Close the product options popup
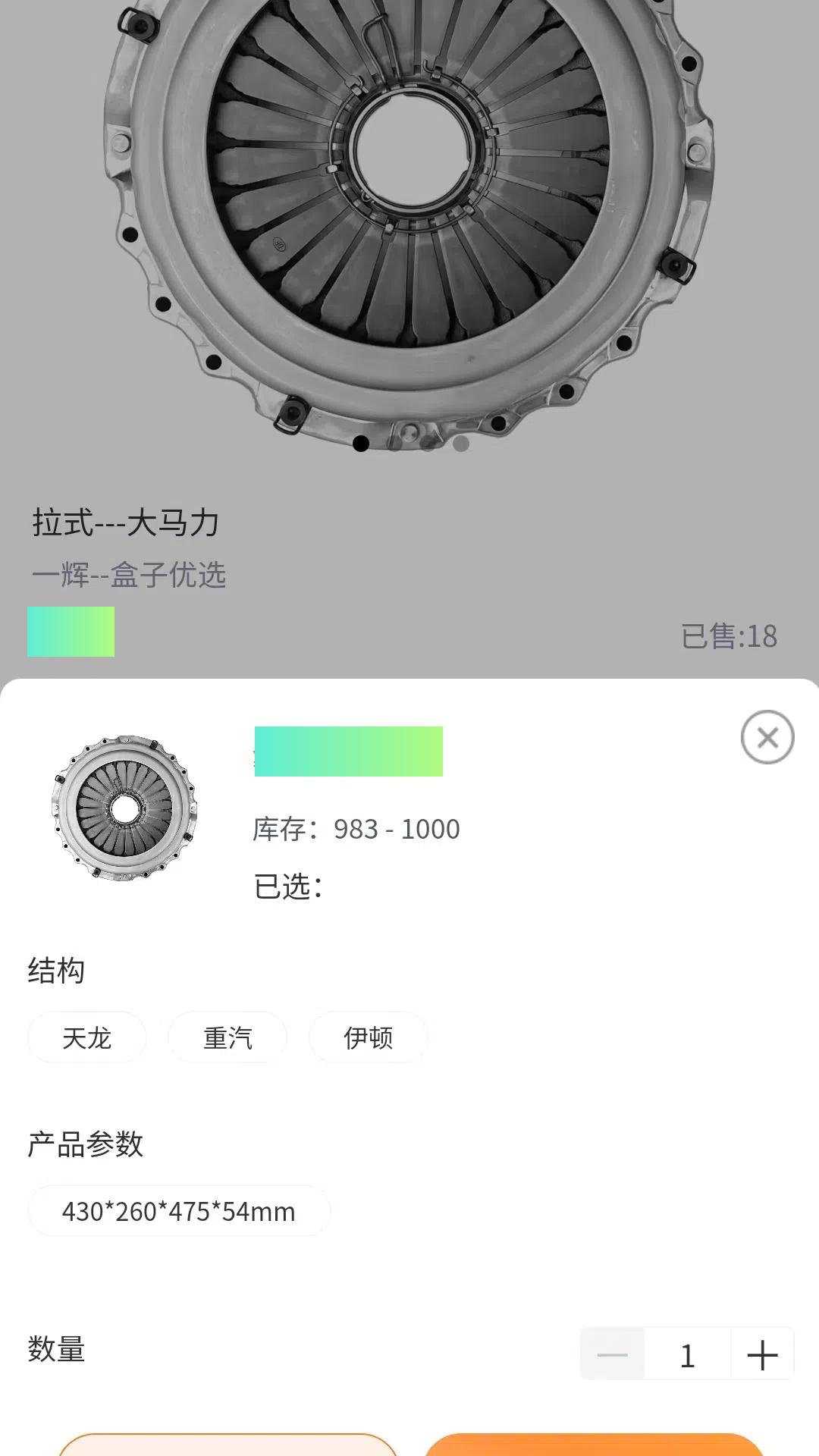This screenshot has width=819, height=1456. click(x=767, y=736)
